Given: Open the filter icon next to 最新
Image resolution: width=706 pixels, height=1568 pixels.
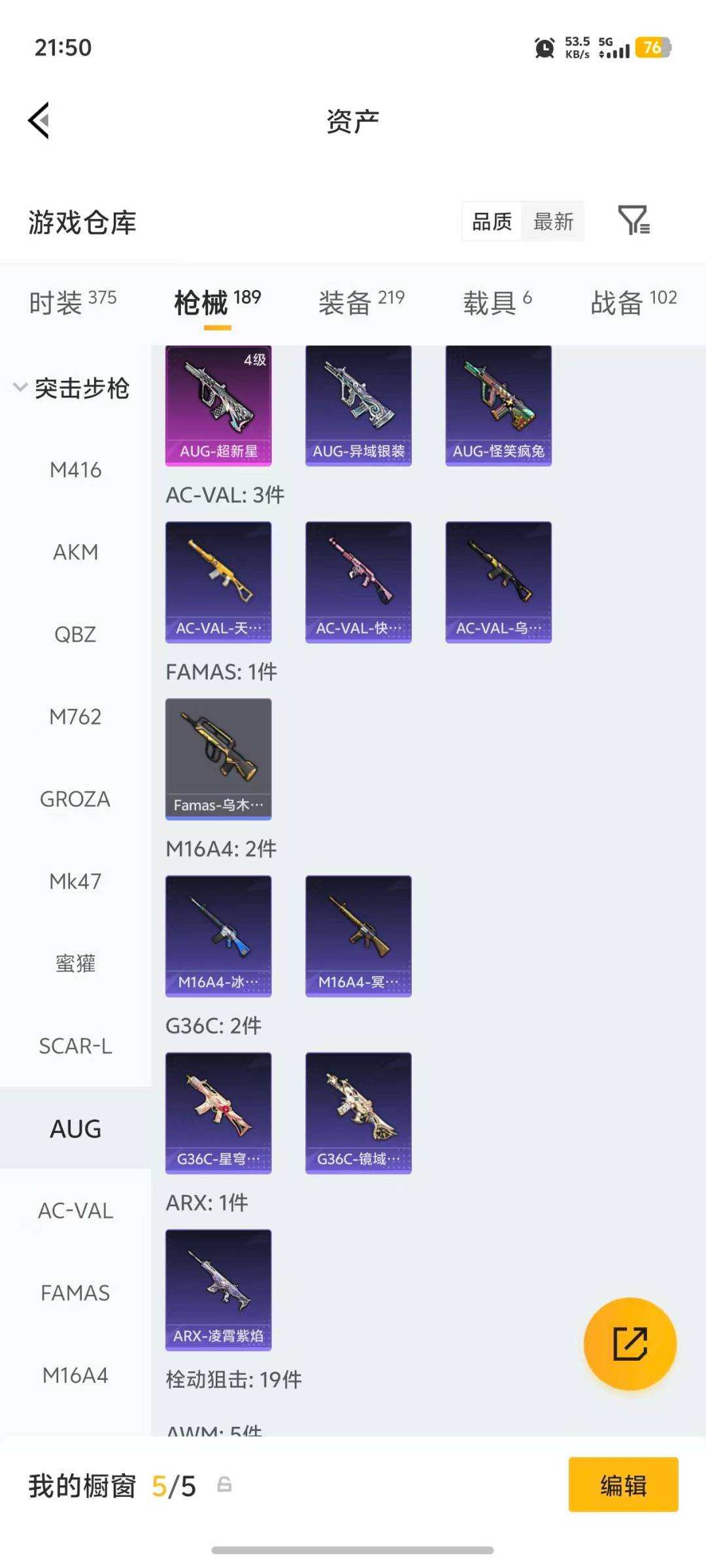Looking at the screenshot, I should pyautogui.click(x=633, y=220).
